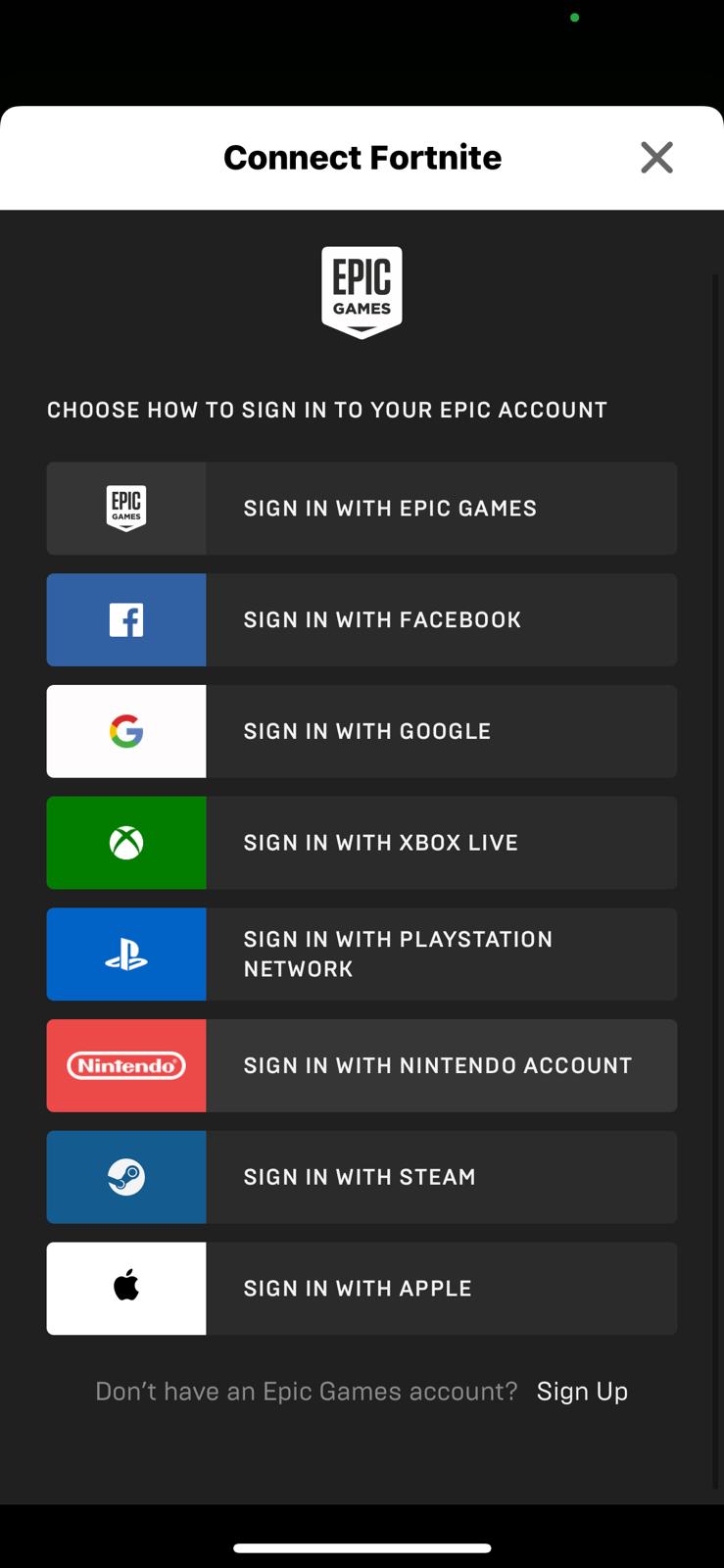Select Sign in with Google

362,731
